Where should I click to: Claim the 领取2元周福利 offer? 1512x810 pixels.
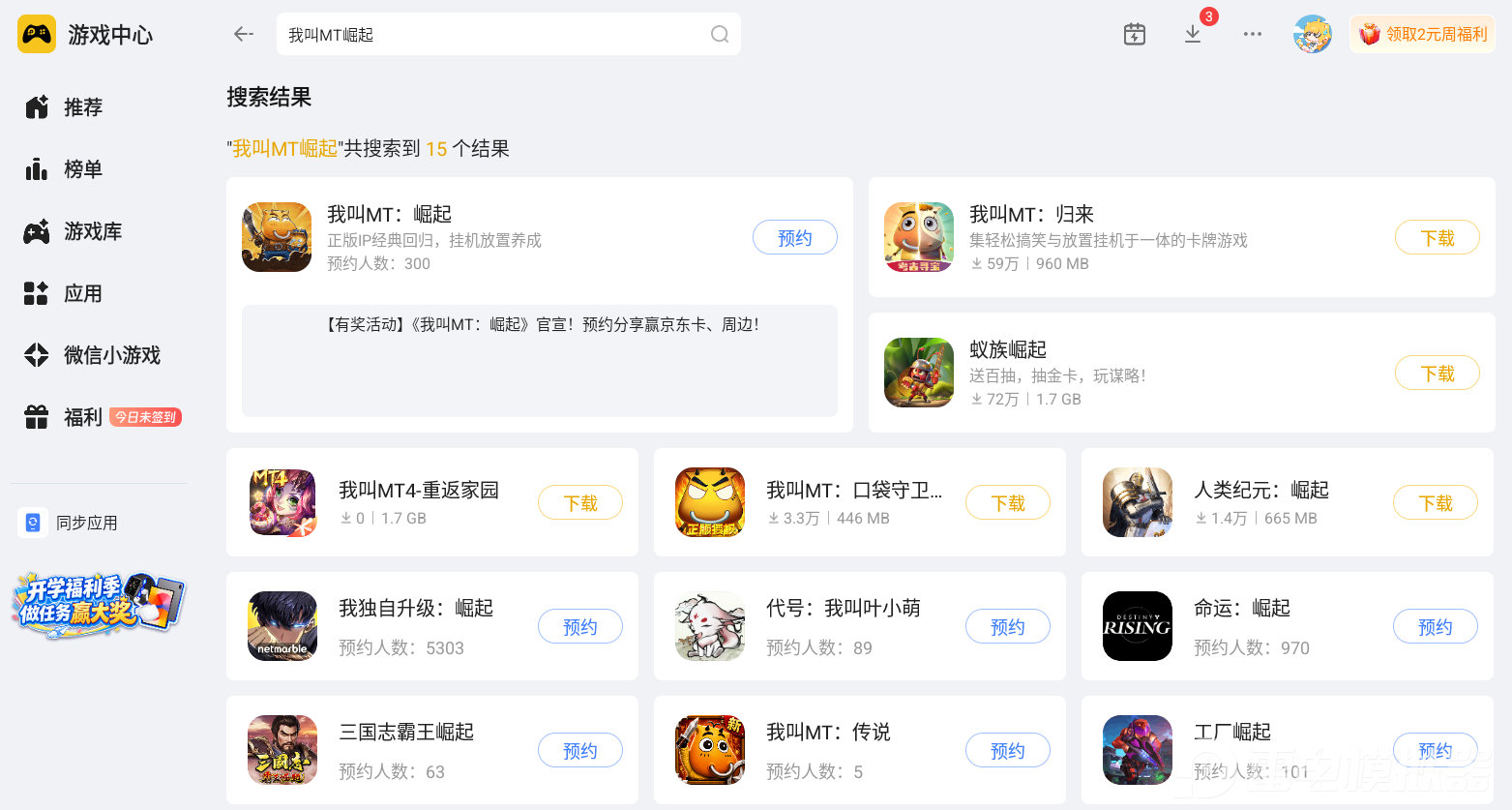1422,34
